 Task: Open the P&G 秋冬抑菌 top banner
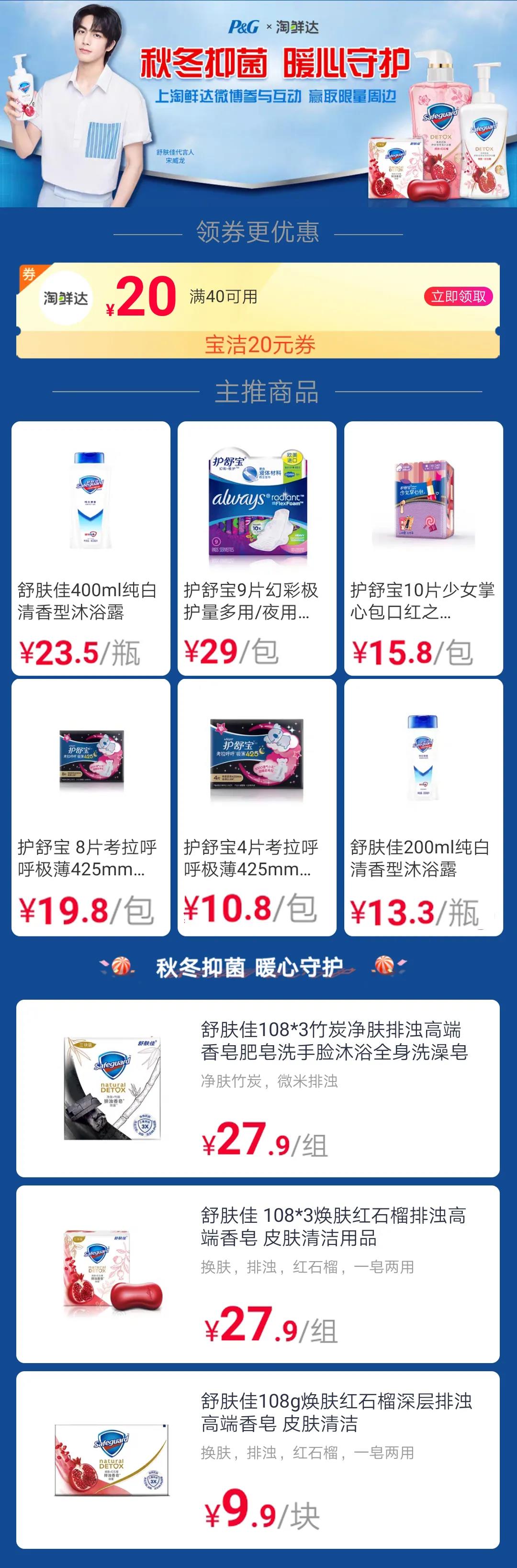click(x=258, y=103)
